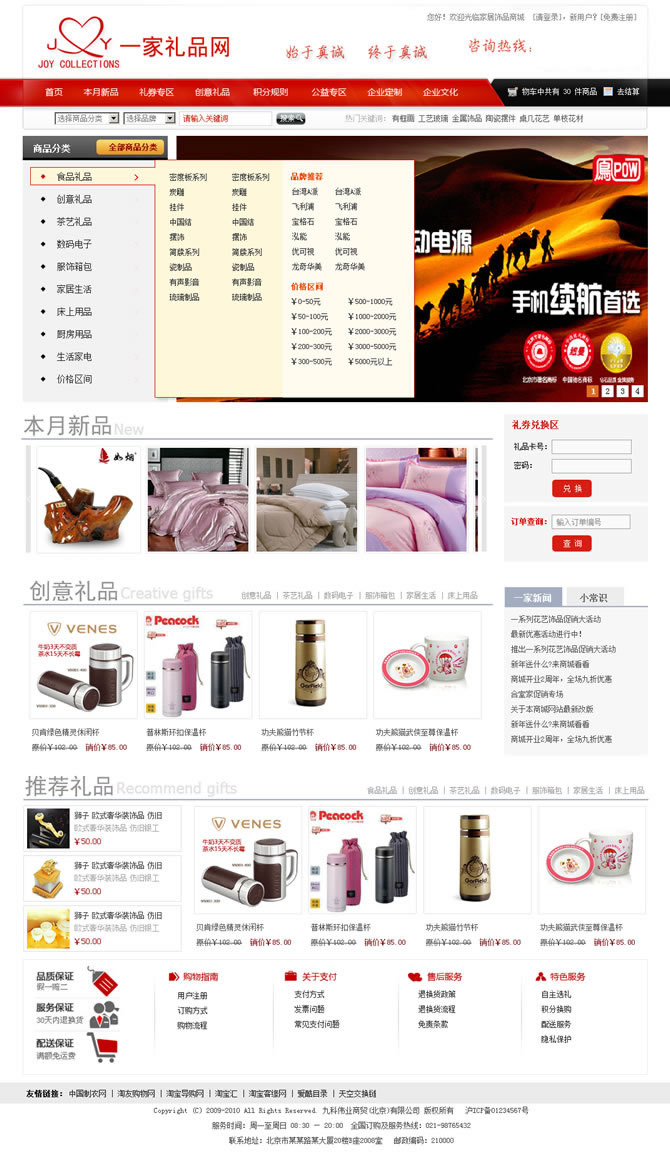Screen dimensions: 670x1160
Task: Go to the 礼券专区 section
Action: 156,92
